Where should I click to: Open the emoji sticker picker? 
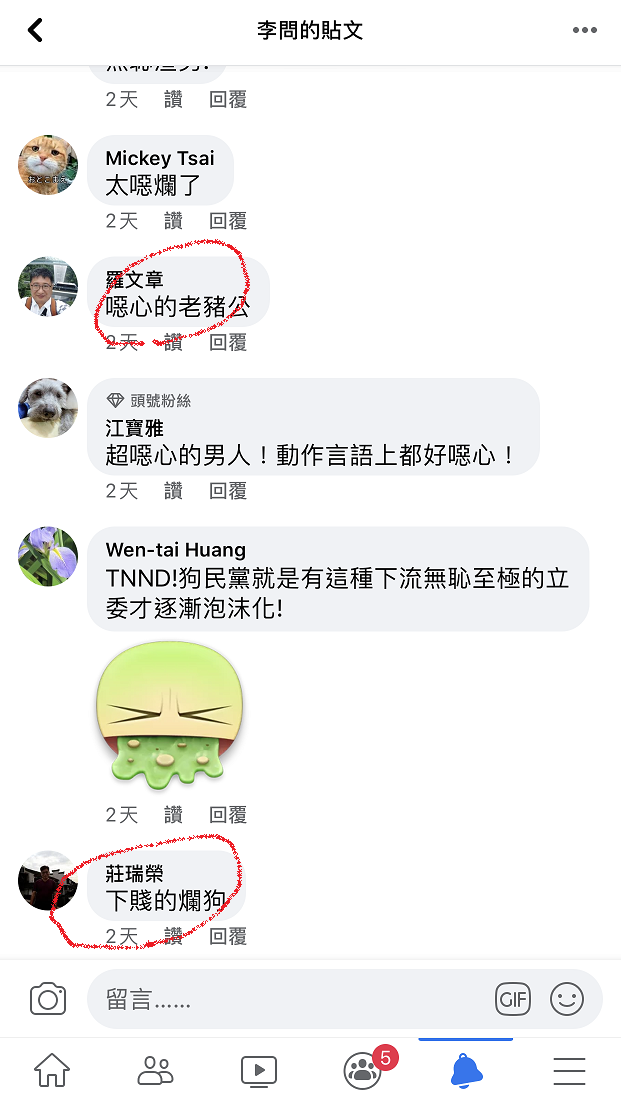coord(567,998)
